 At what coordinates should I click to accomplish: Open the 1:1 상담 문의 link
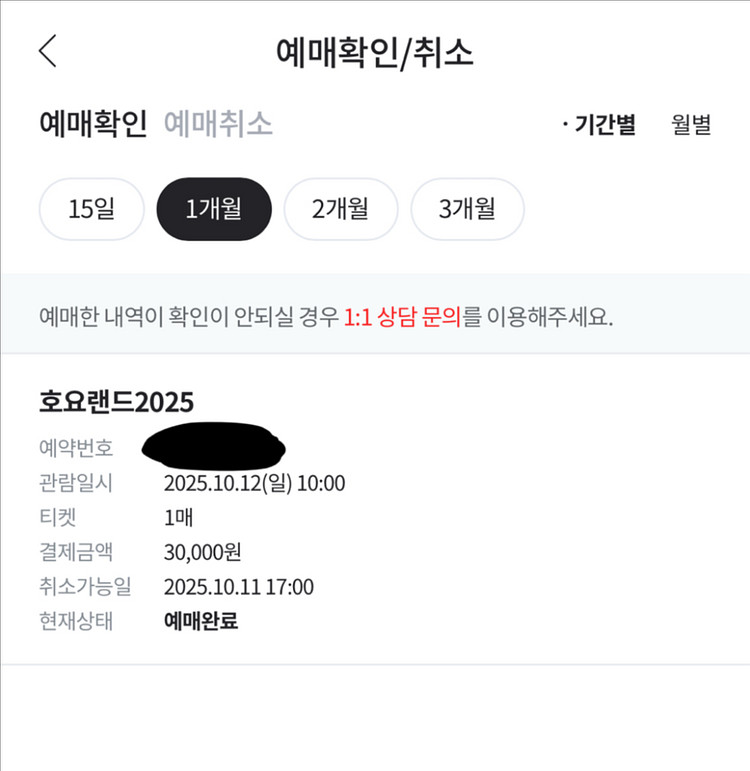(x=402, y=318)
